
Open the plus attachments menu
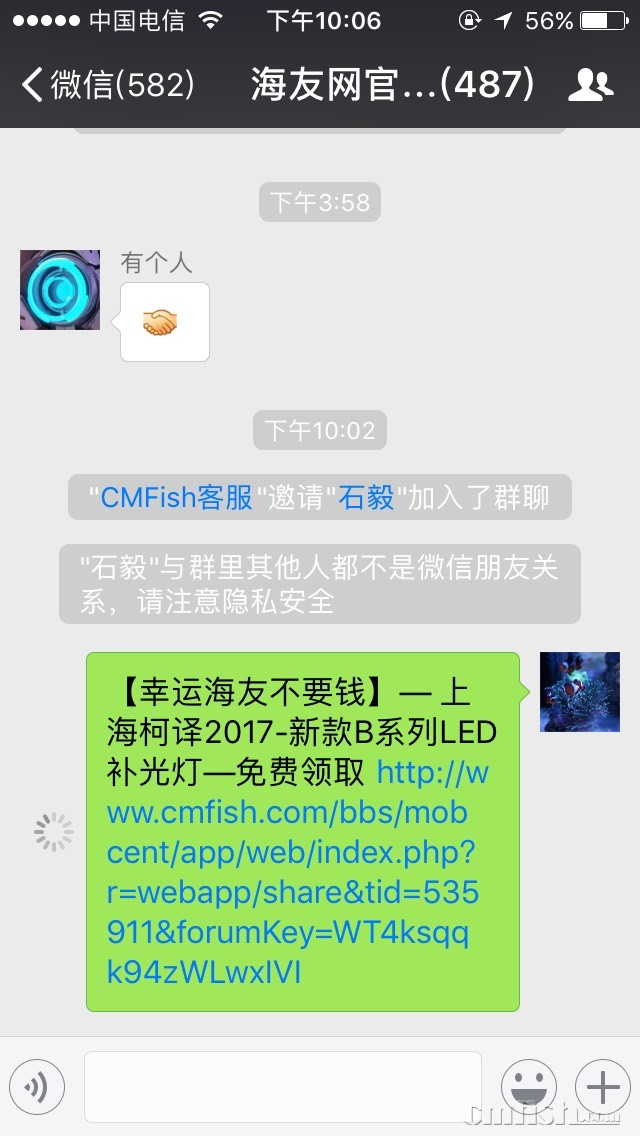click(602, 1087)
